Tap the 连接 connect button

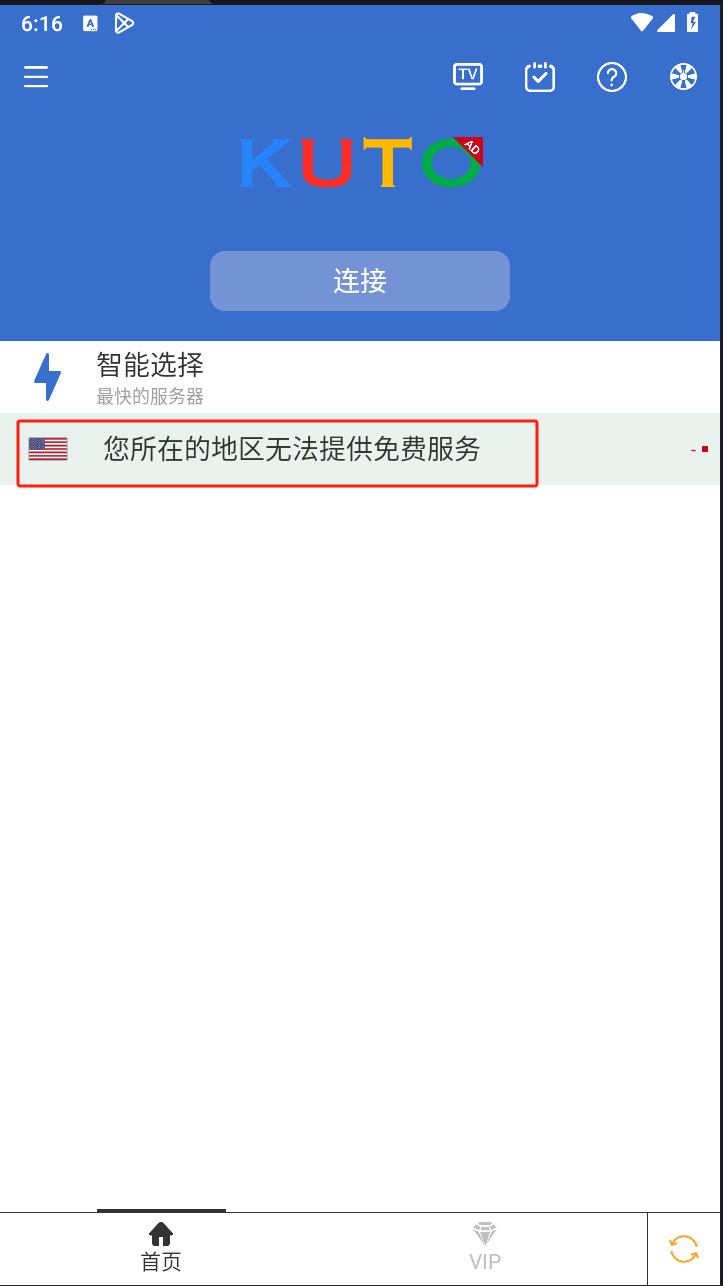point(360,281)
